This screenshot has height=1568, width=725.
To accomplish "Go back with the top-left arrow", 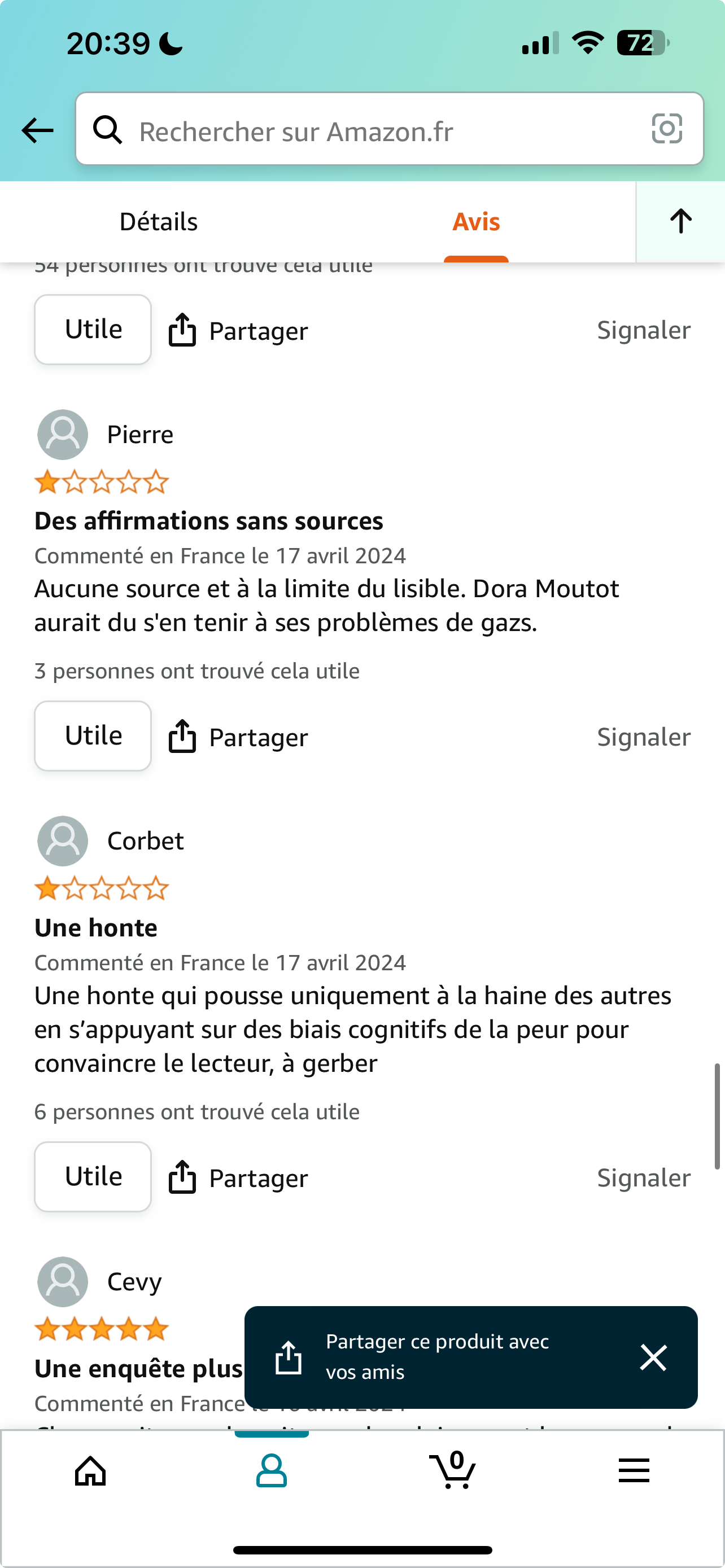I will 37,130.
